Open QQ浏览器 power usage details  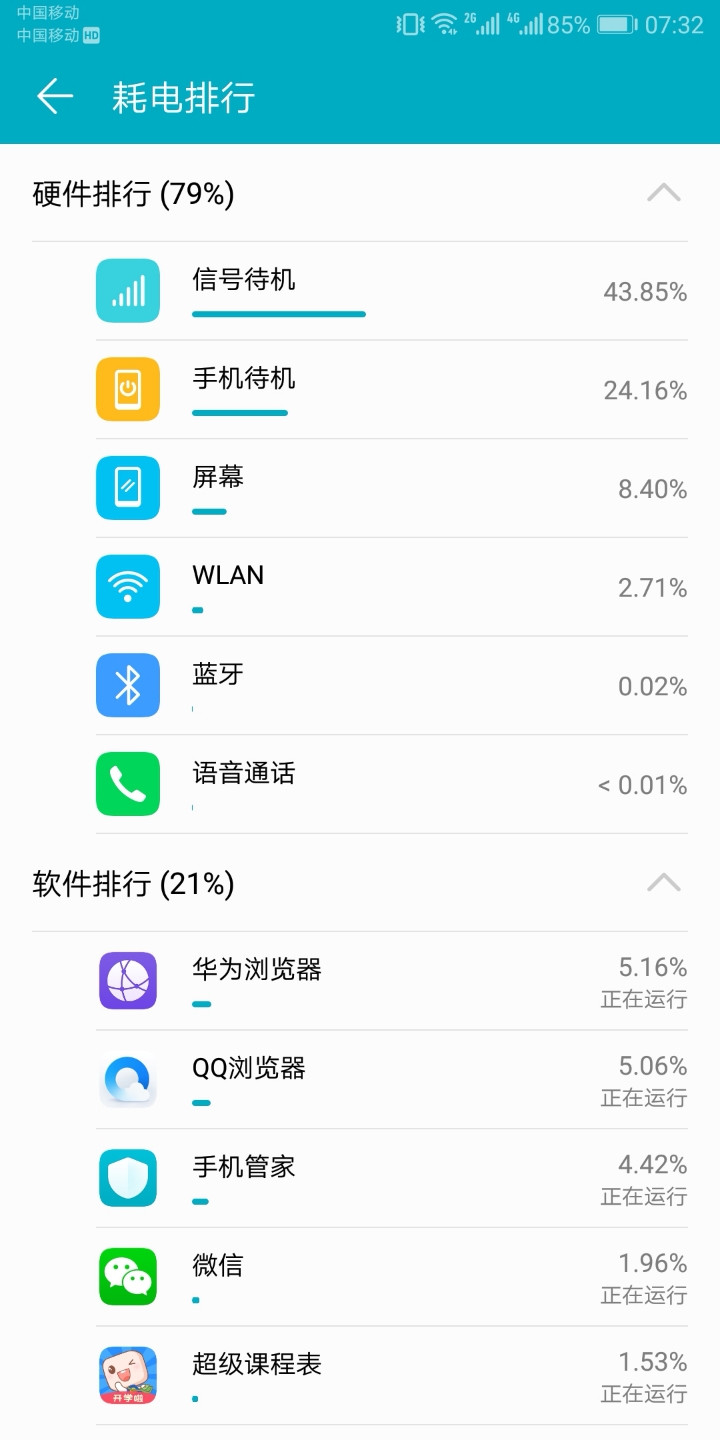click(390, 1080)
